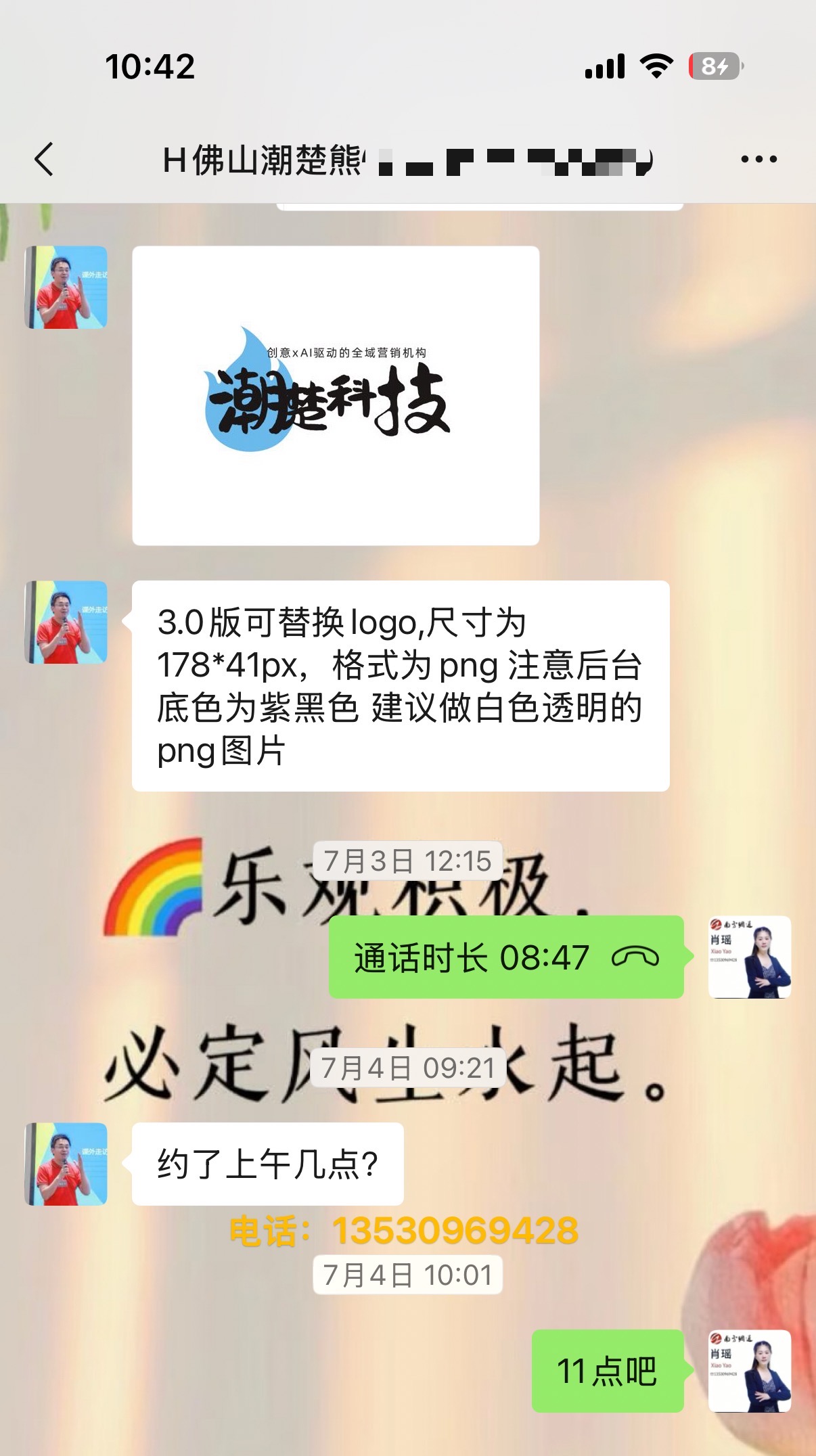
Task: Open my avatar next to 11点吧
Action: click(750, 1371)
